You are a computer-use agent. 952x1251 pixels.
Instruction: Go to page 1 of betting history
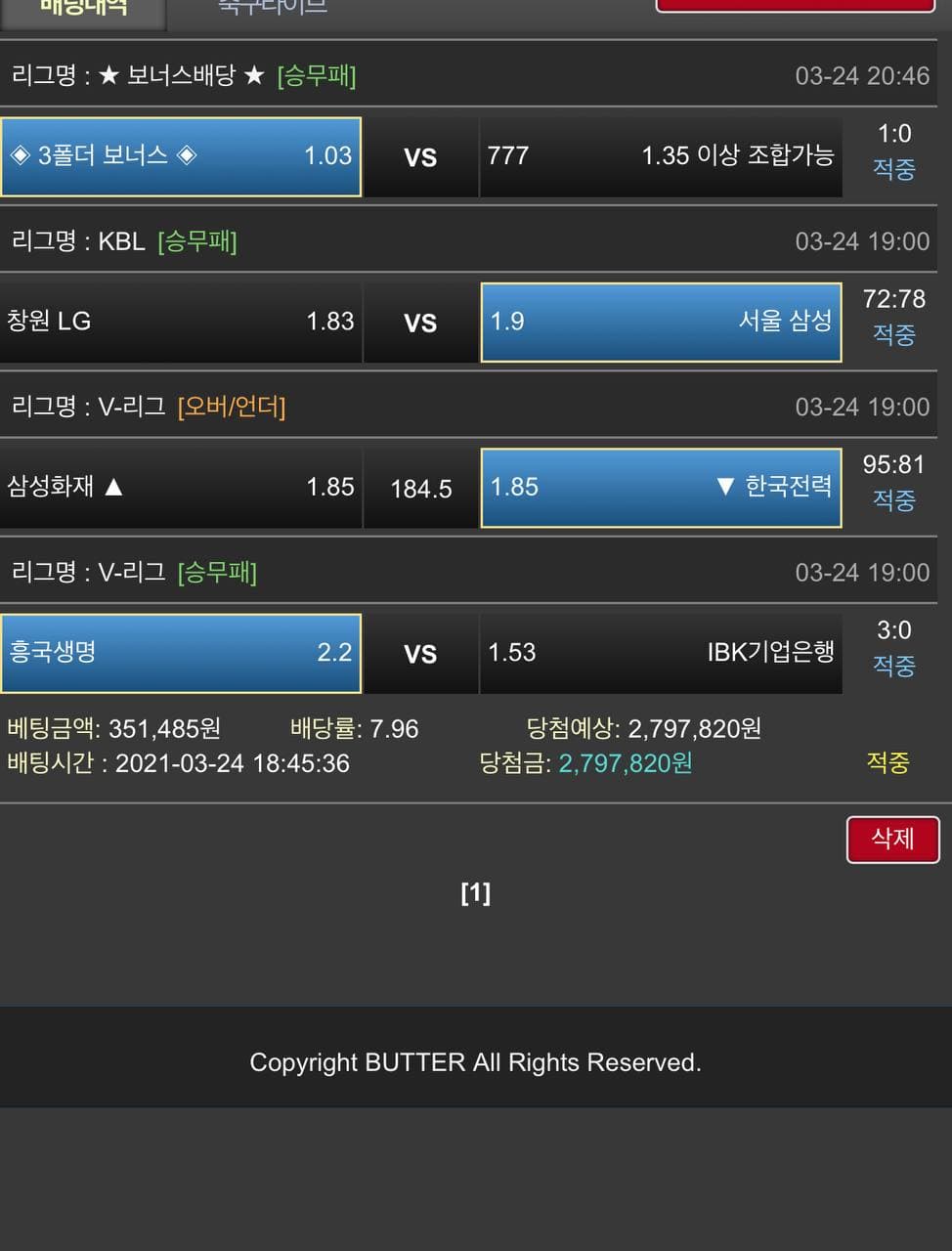(476, 892)
